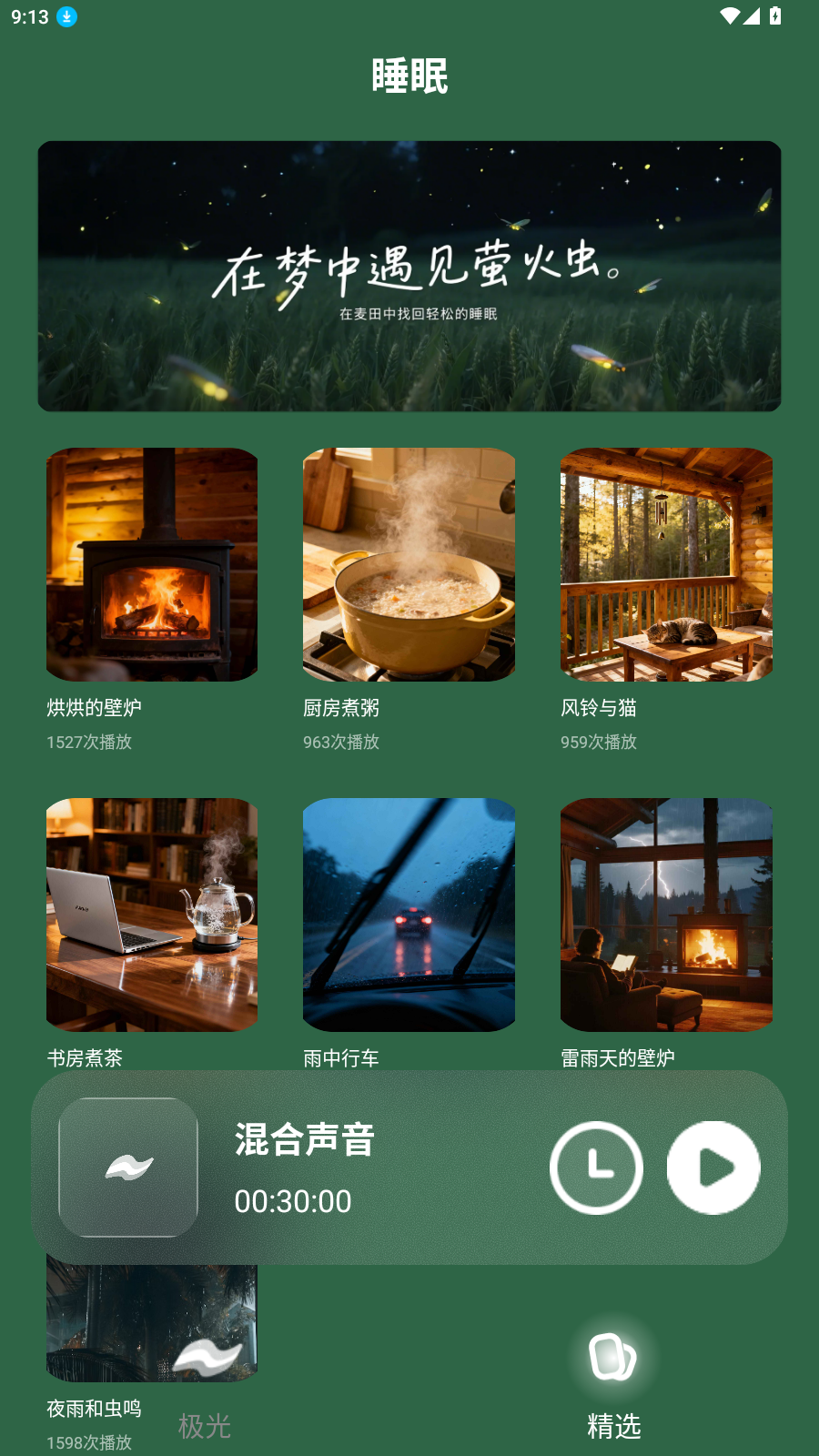
Task: Tap the clock timer icon in the player bar
Action: pyautogui.click(x=596, y=1168)
